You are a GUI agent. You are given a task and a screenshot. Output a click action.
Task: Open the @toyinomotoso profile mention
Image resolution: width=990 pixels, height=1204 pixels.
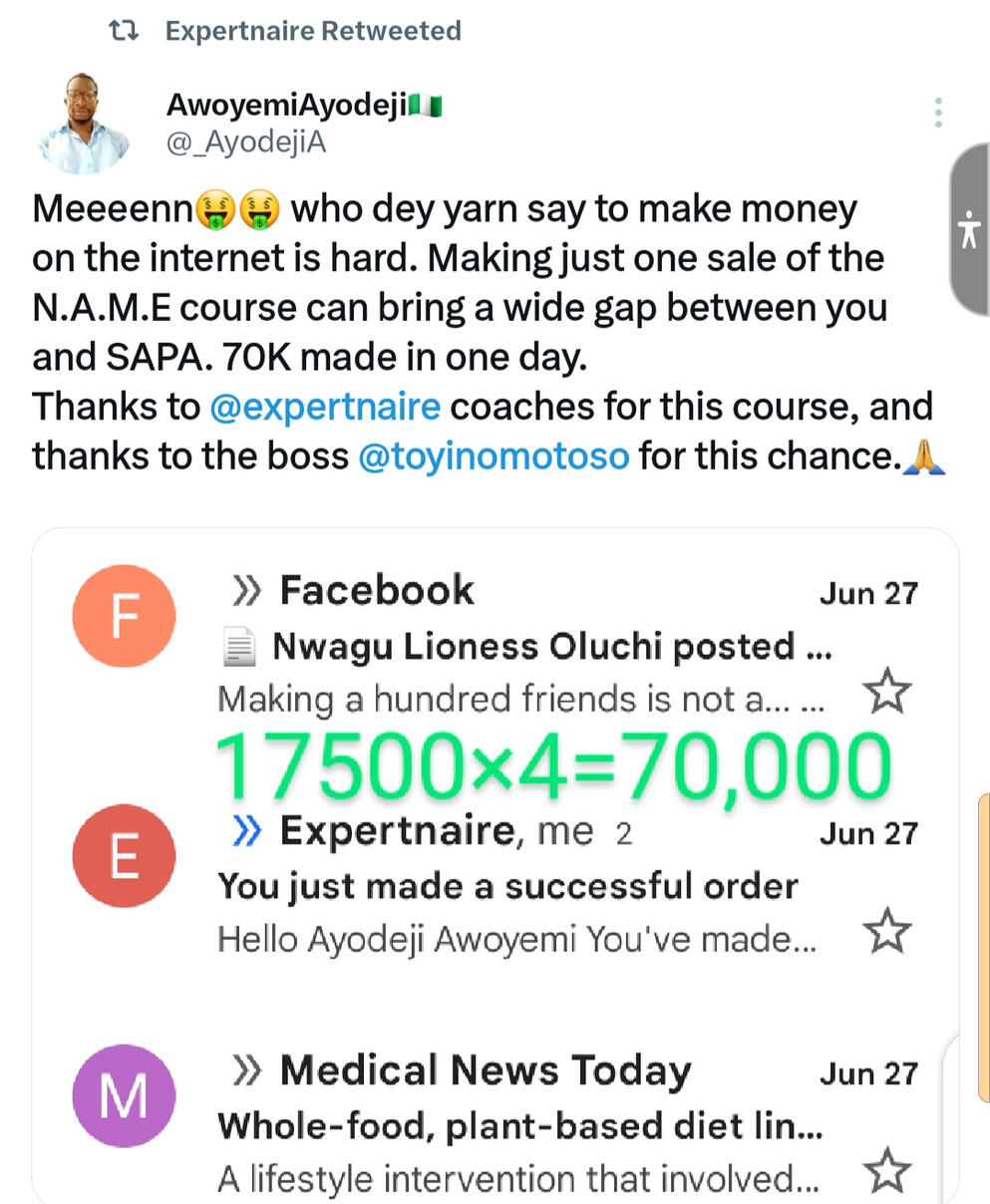(x=494, y=456)
